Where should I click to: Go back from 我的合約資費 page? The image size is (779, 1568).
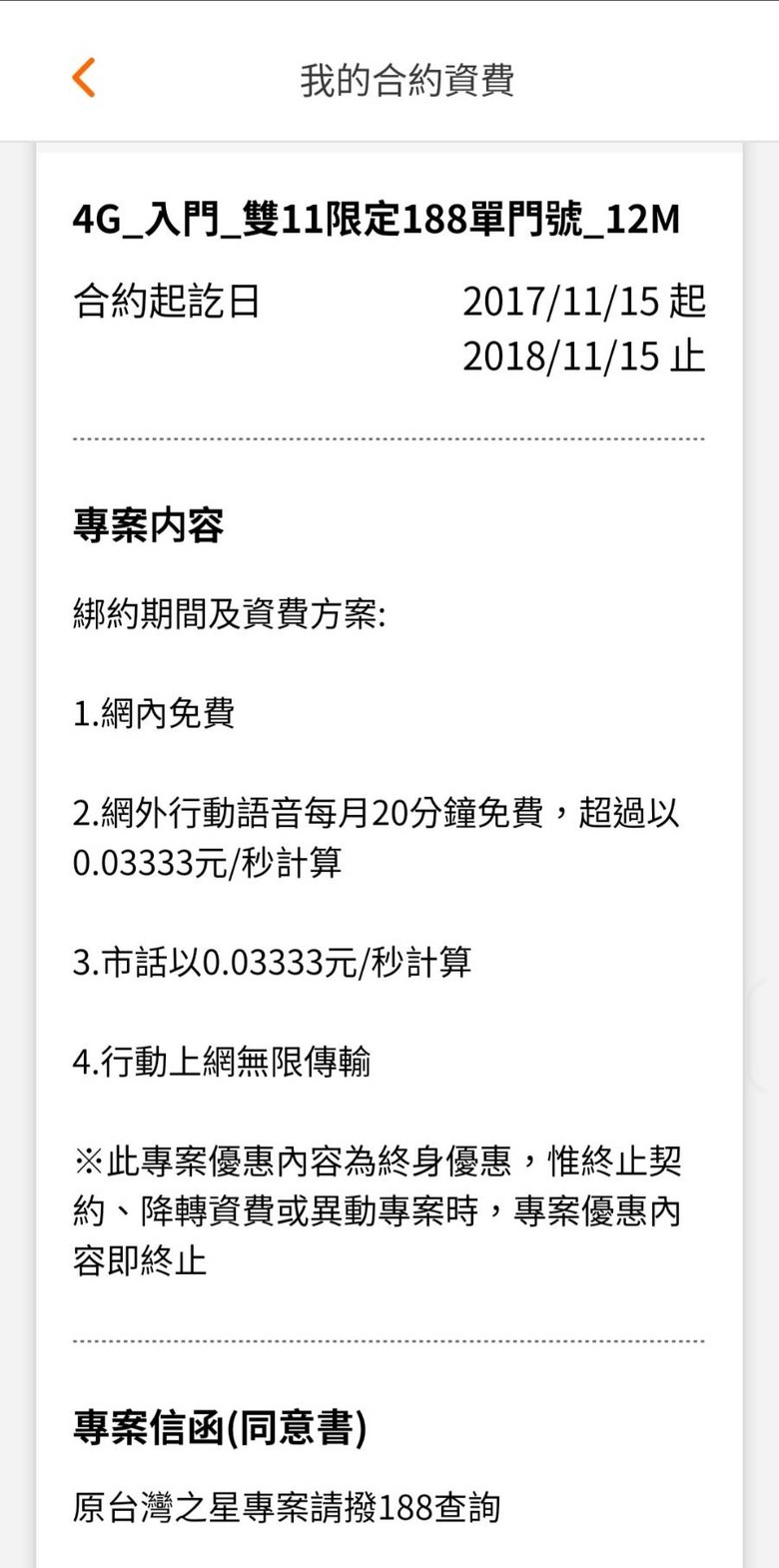coord(84,78)
